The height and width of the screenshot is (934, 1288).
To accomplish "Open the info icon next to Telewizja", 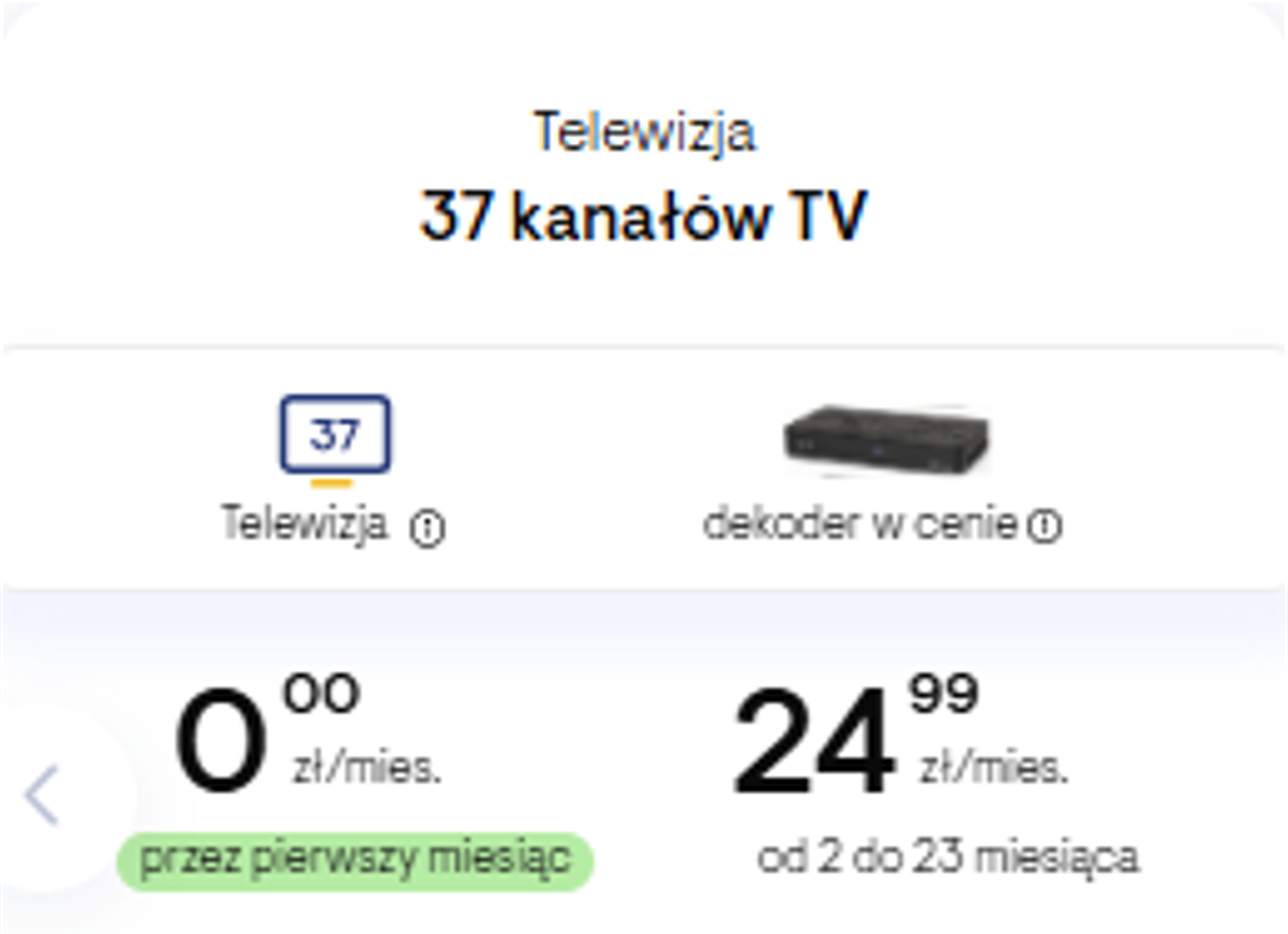I will 427,529.
